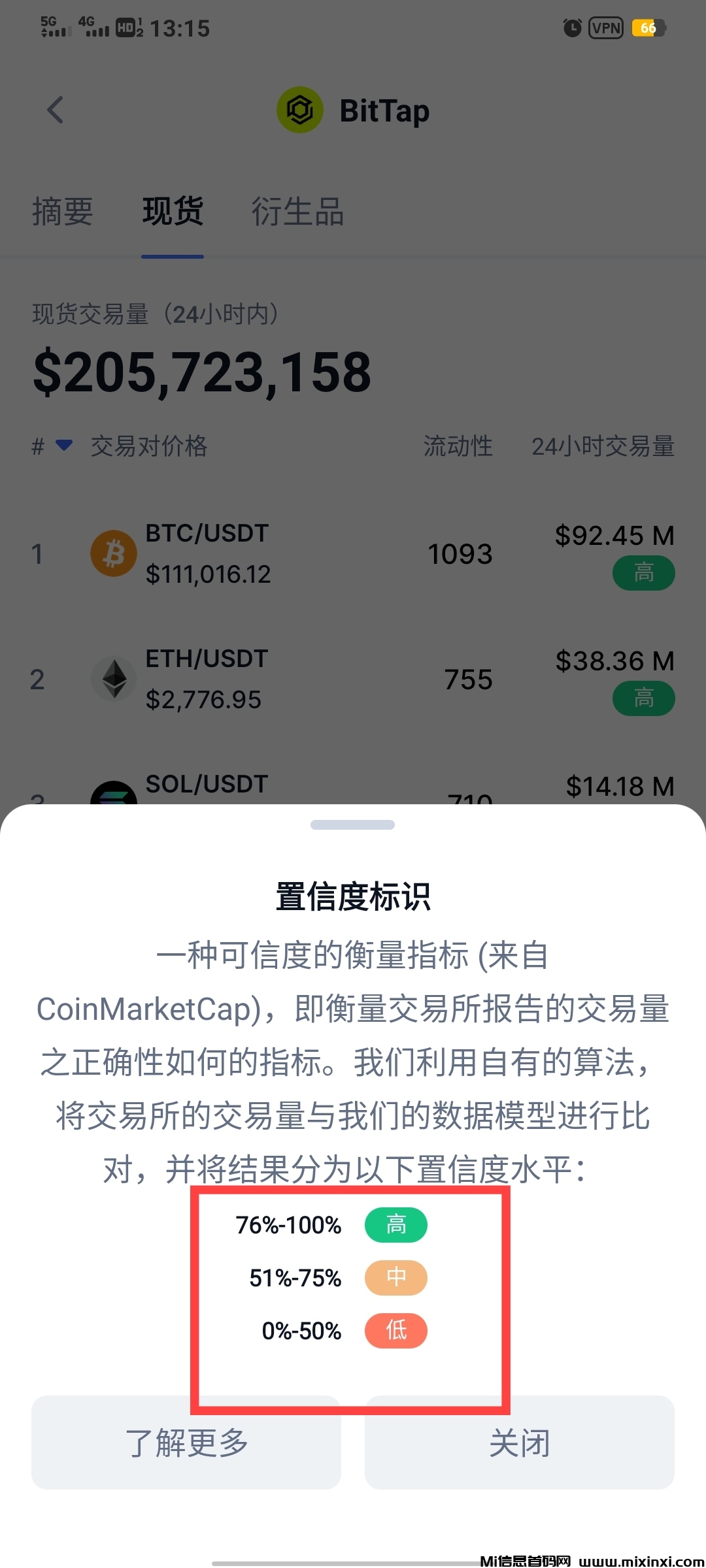Tap the 了解更多 button
The image size is (706, 1568).
(x=186, y=1443)
